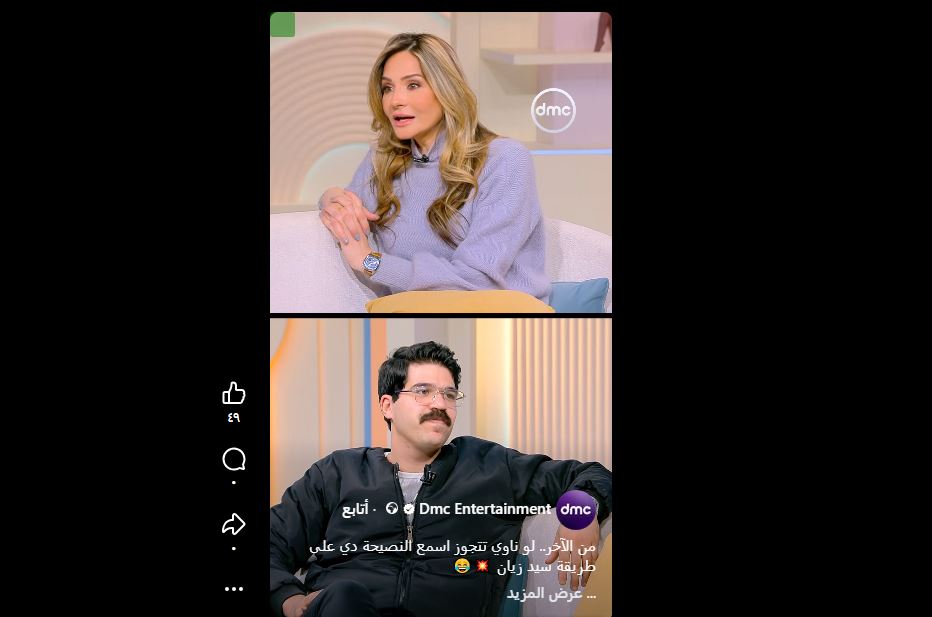Open the comments on this reel
932x617 pixels.
click(234, 460)
